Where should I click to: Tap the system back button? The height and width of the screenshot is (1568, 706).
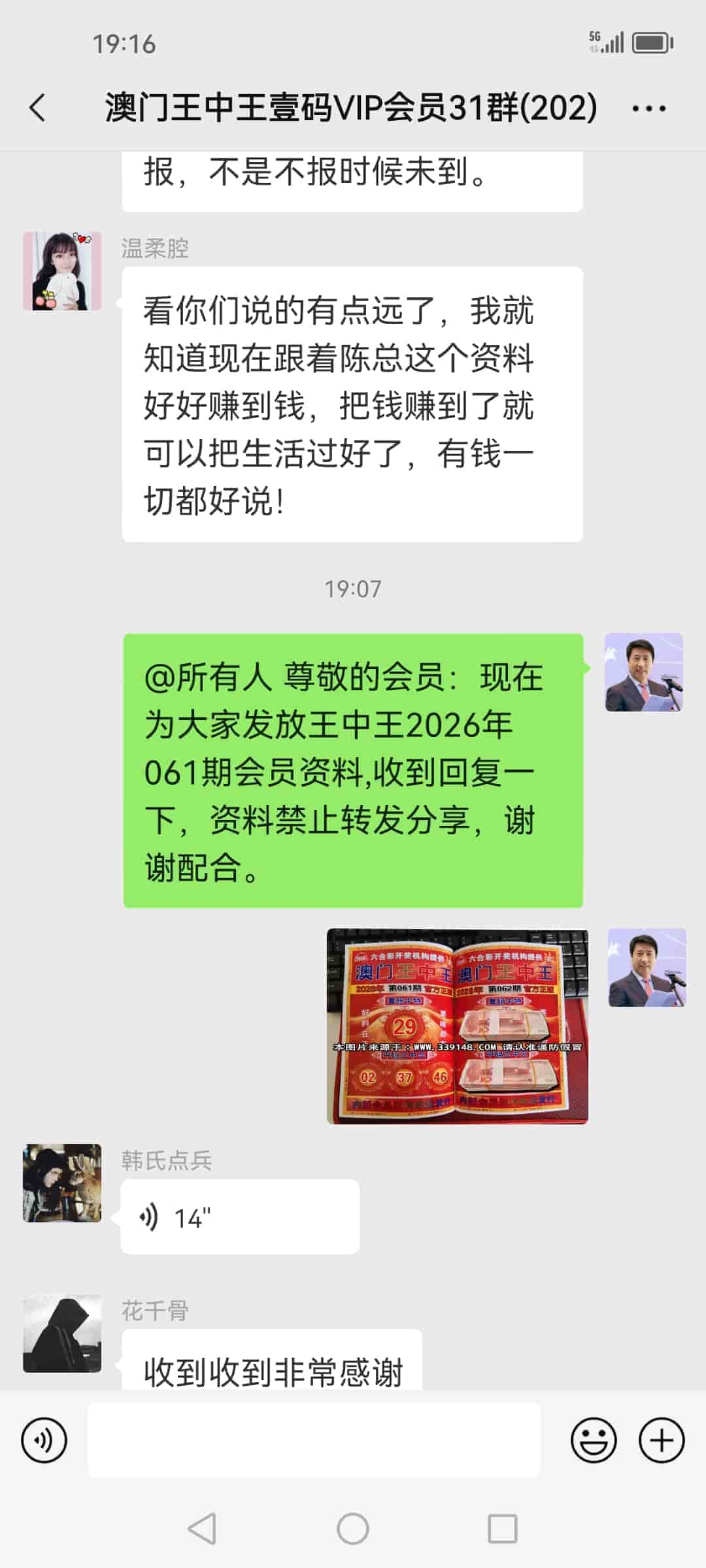pyautogui.click(x=202, y=1529)
